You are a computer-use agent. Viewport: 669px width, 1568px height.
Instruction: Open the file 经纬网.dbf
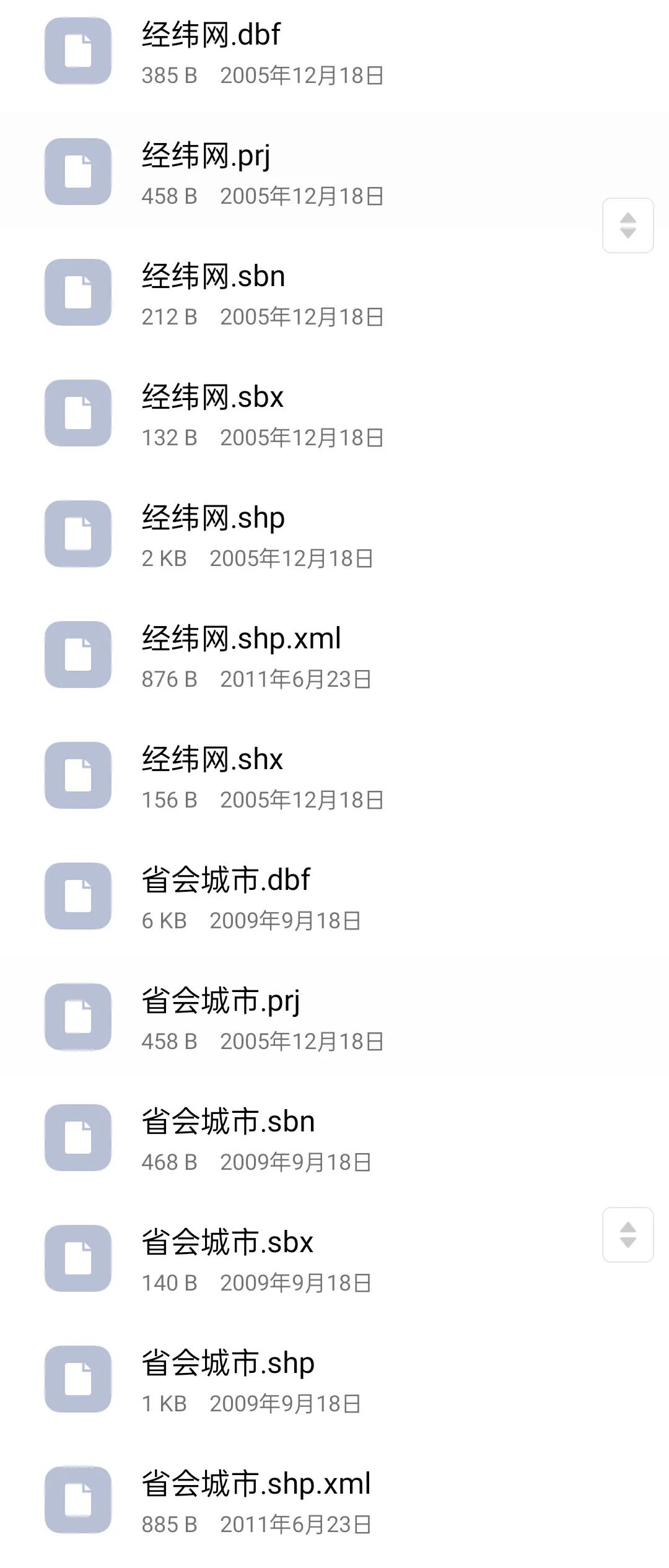(x=334, y=51)
